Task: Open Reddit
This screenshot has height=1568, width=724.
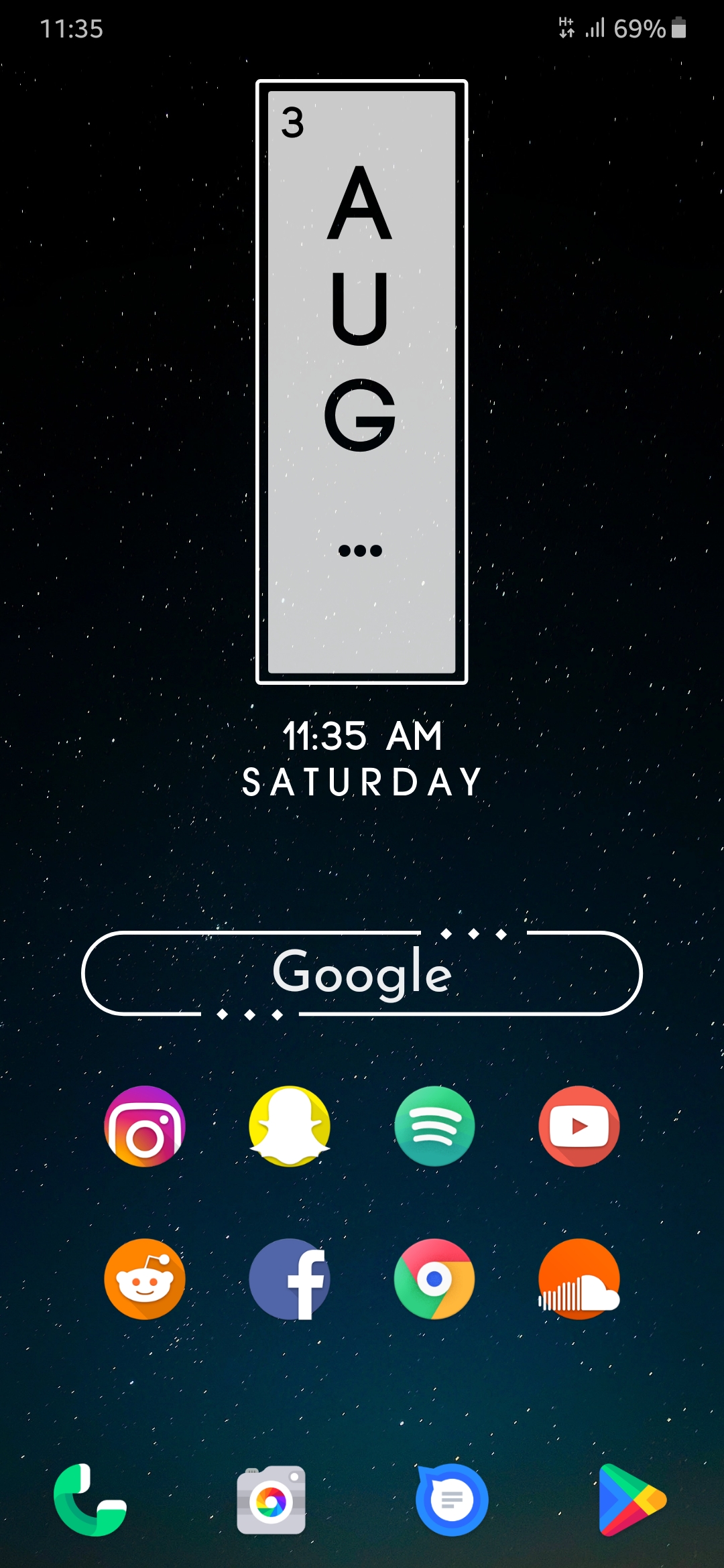Action: point(145,1279)
